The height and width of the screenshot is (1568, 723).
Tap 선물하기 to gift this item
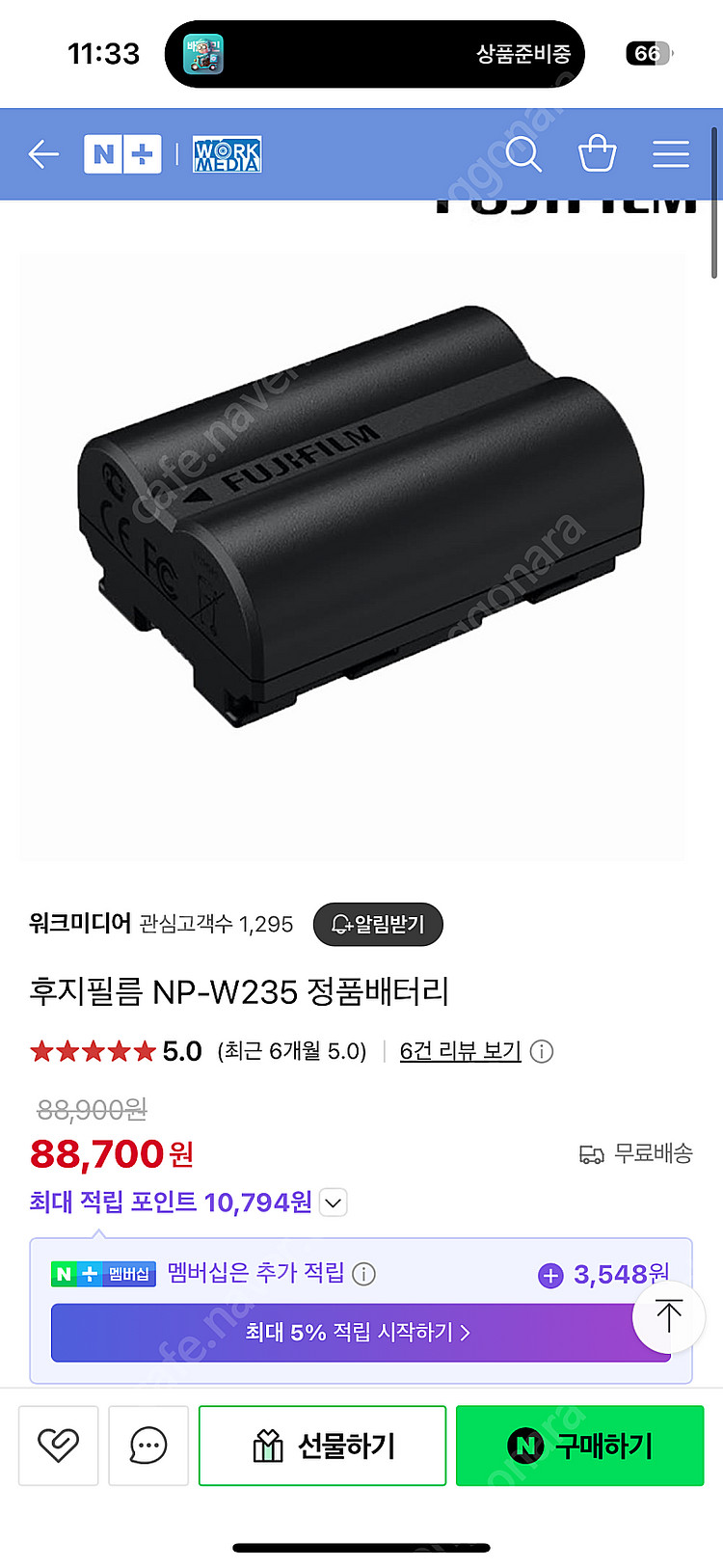click(322, 1445)
